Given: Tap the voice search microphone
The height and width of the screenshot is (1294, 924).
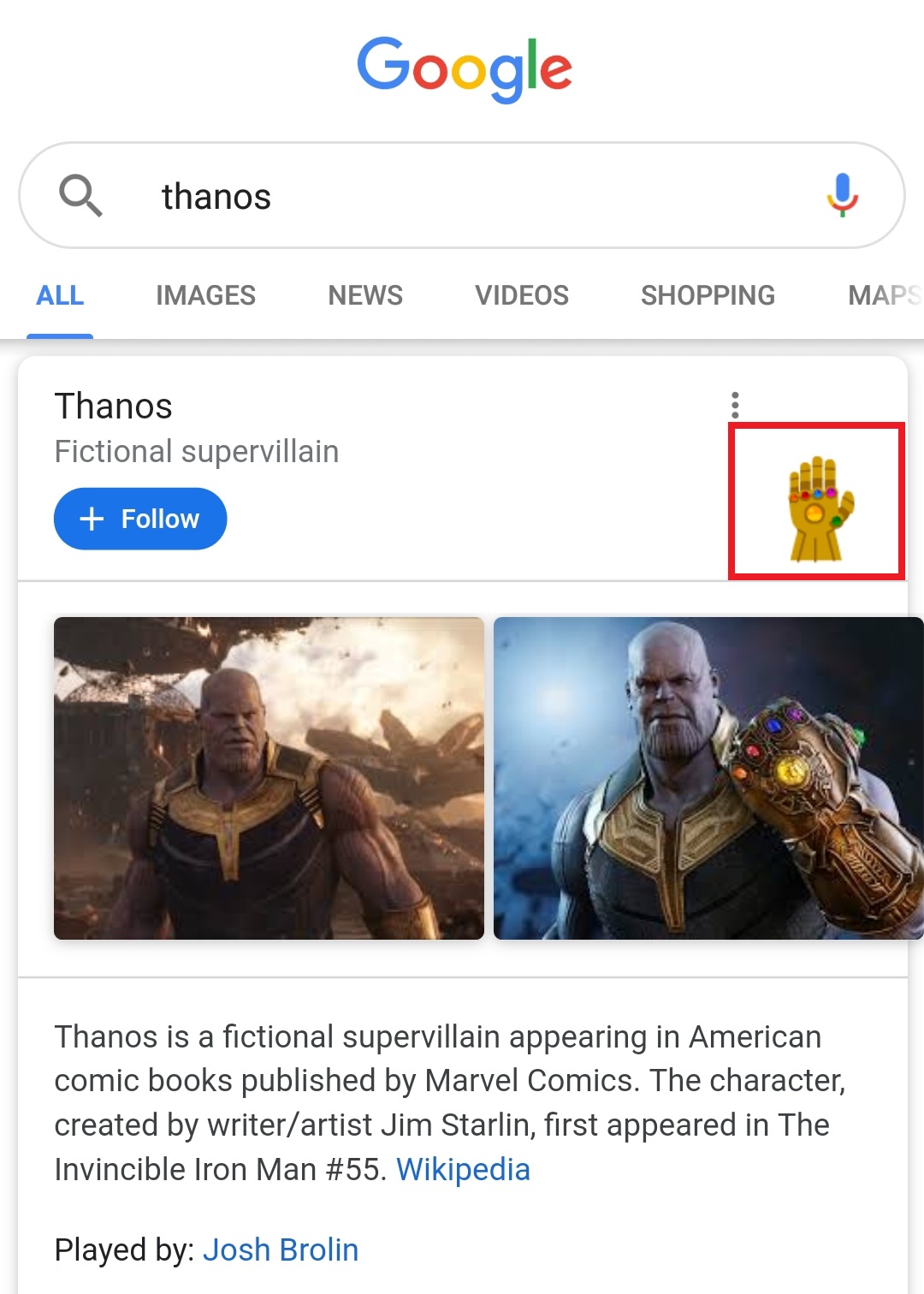Looking at the screenshot, I should [842, 195].
